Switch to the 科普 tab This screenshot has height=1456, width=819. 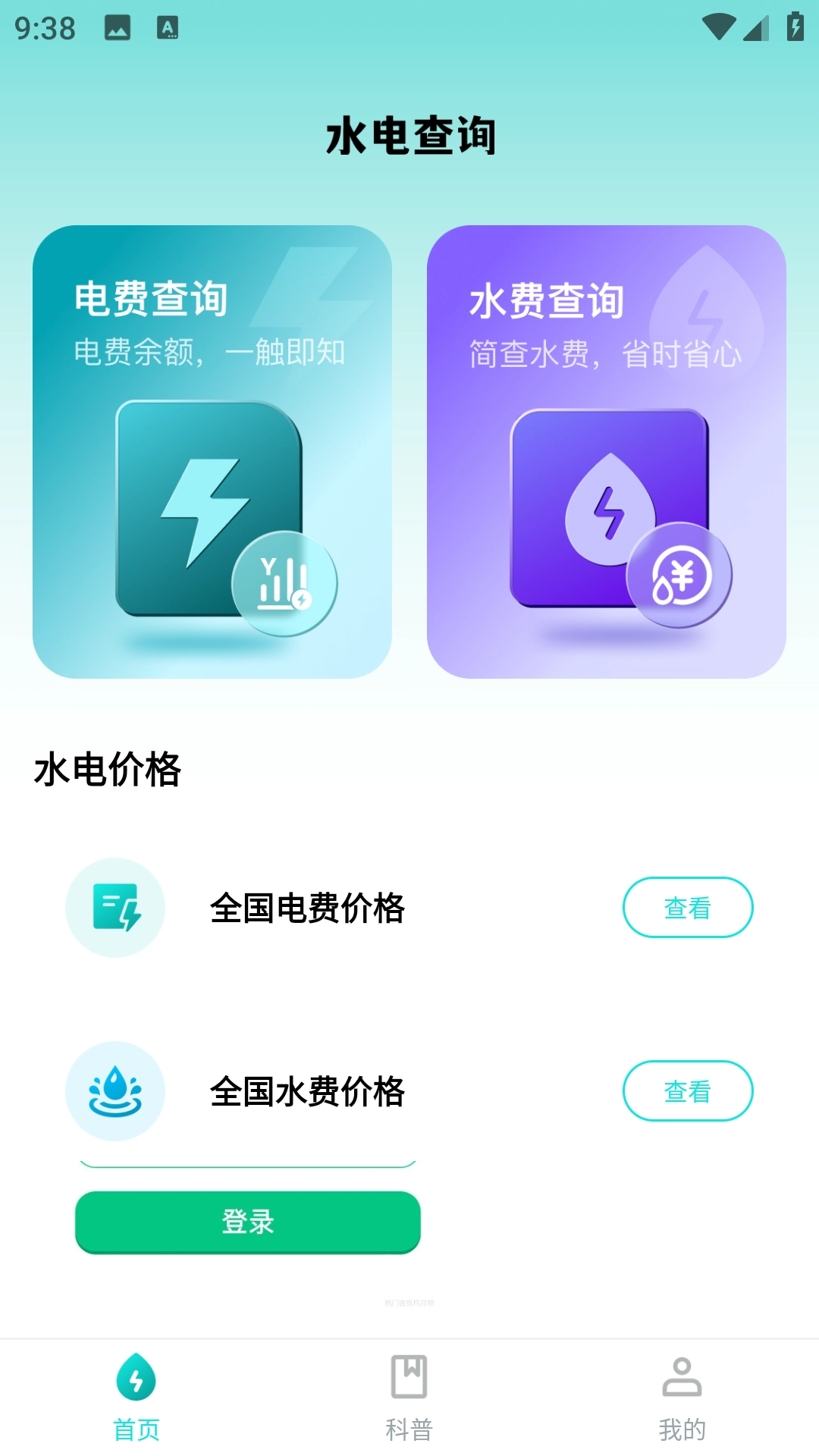click(409, 1397)
